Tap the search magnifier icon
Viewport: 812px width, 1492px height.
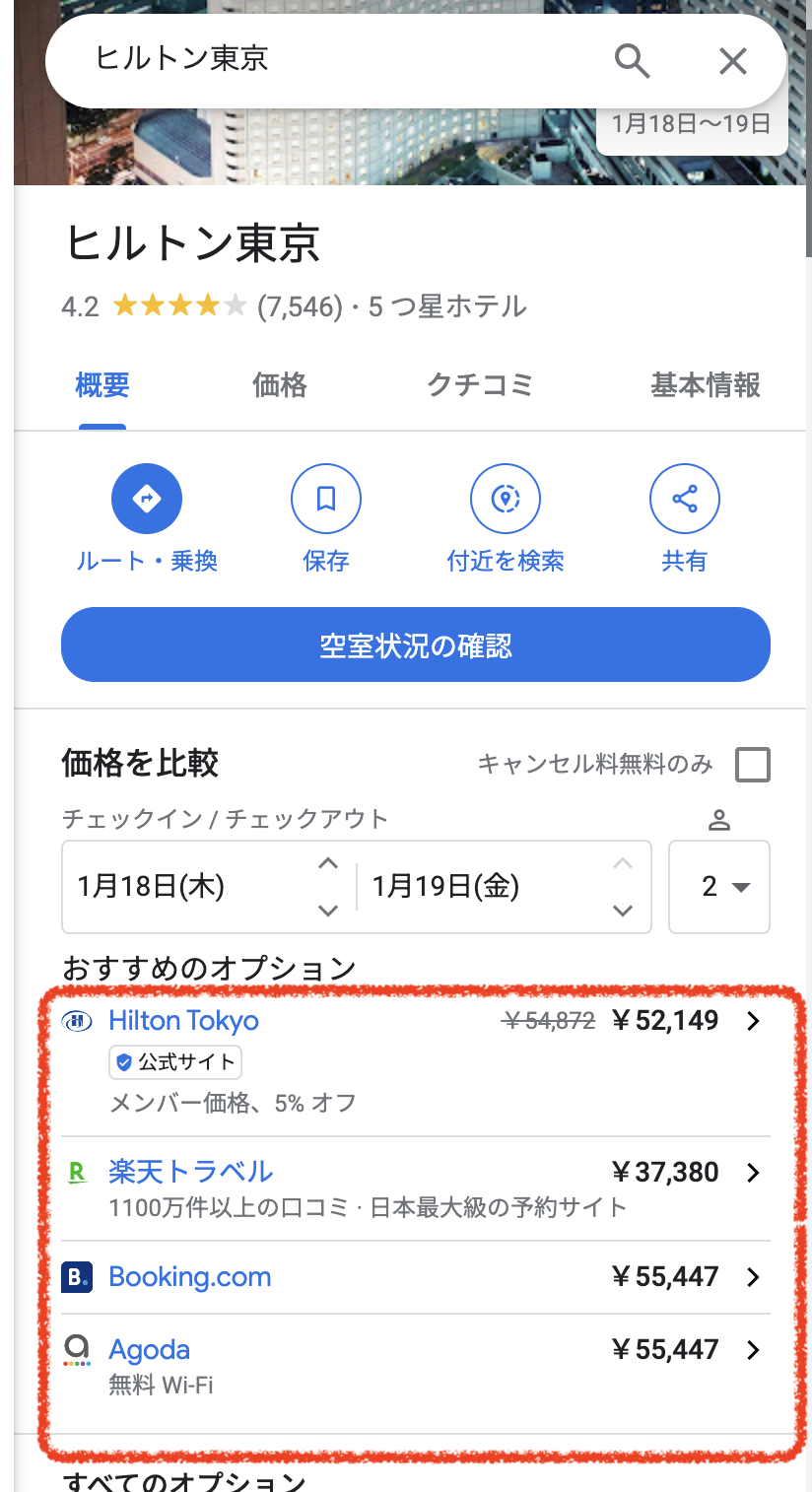[632, 61]
